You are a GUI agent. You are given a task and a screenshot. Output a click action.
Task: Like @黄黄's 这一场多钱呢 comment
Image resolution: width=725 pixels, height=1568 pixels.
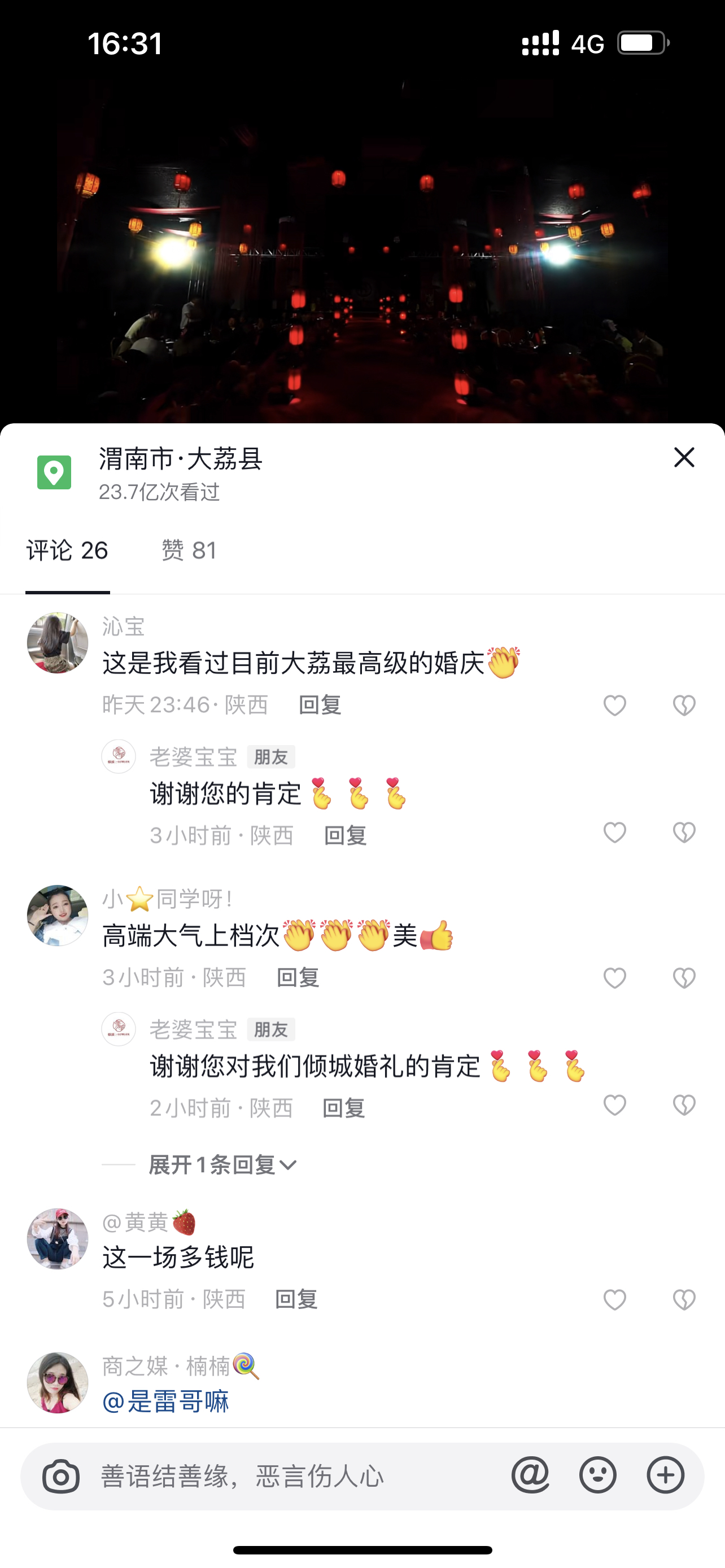click(x=615, y=1299)
